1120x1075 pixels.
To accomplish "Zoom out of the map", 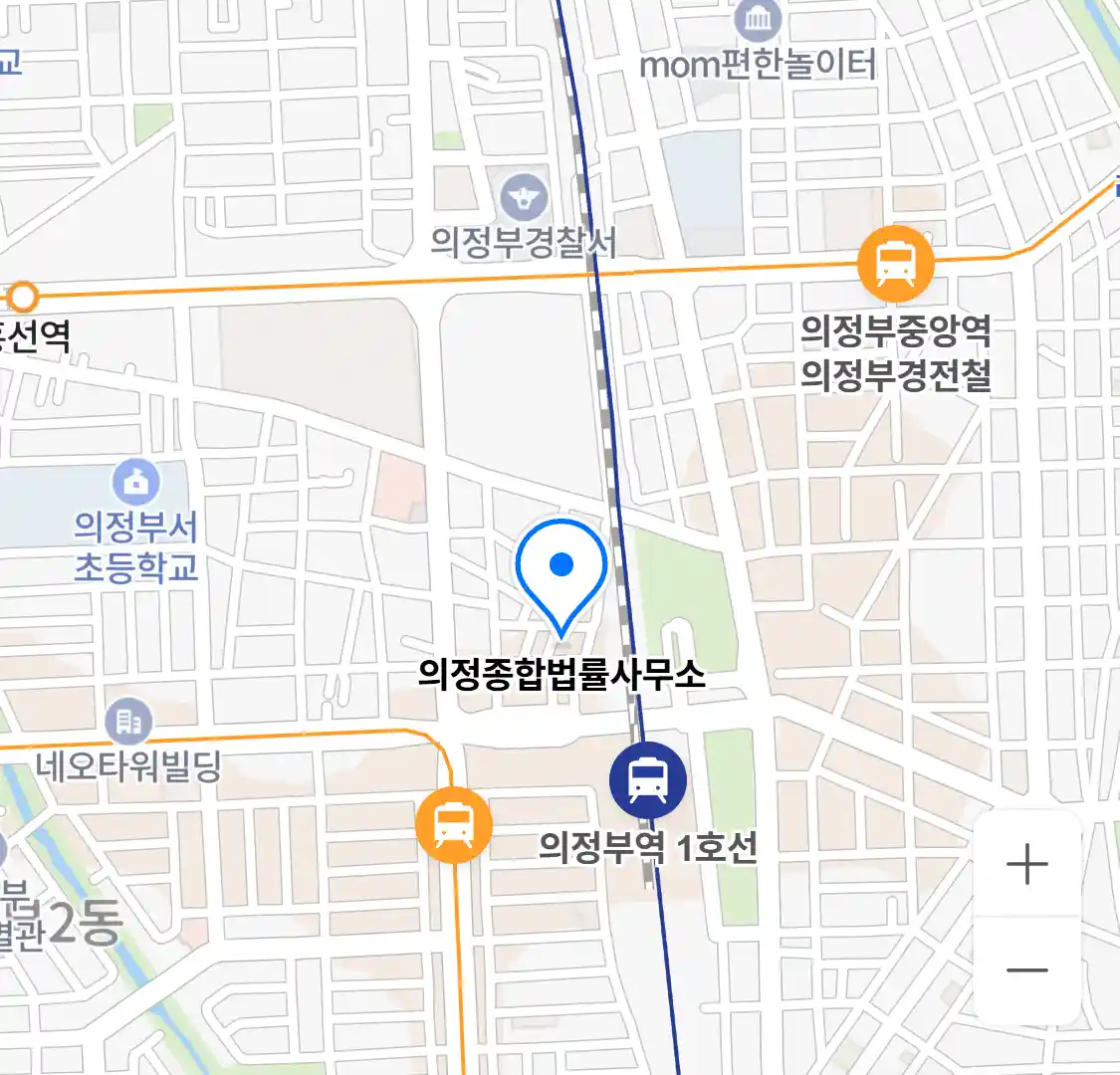I will pyautogui.click(x=1026, y=970).
